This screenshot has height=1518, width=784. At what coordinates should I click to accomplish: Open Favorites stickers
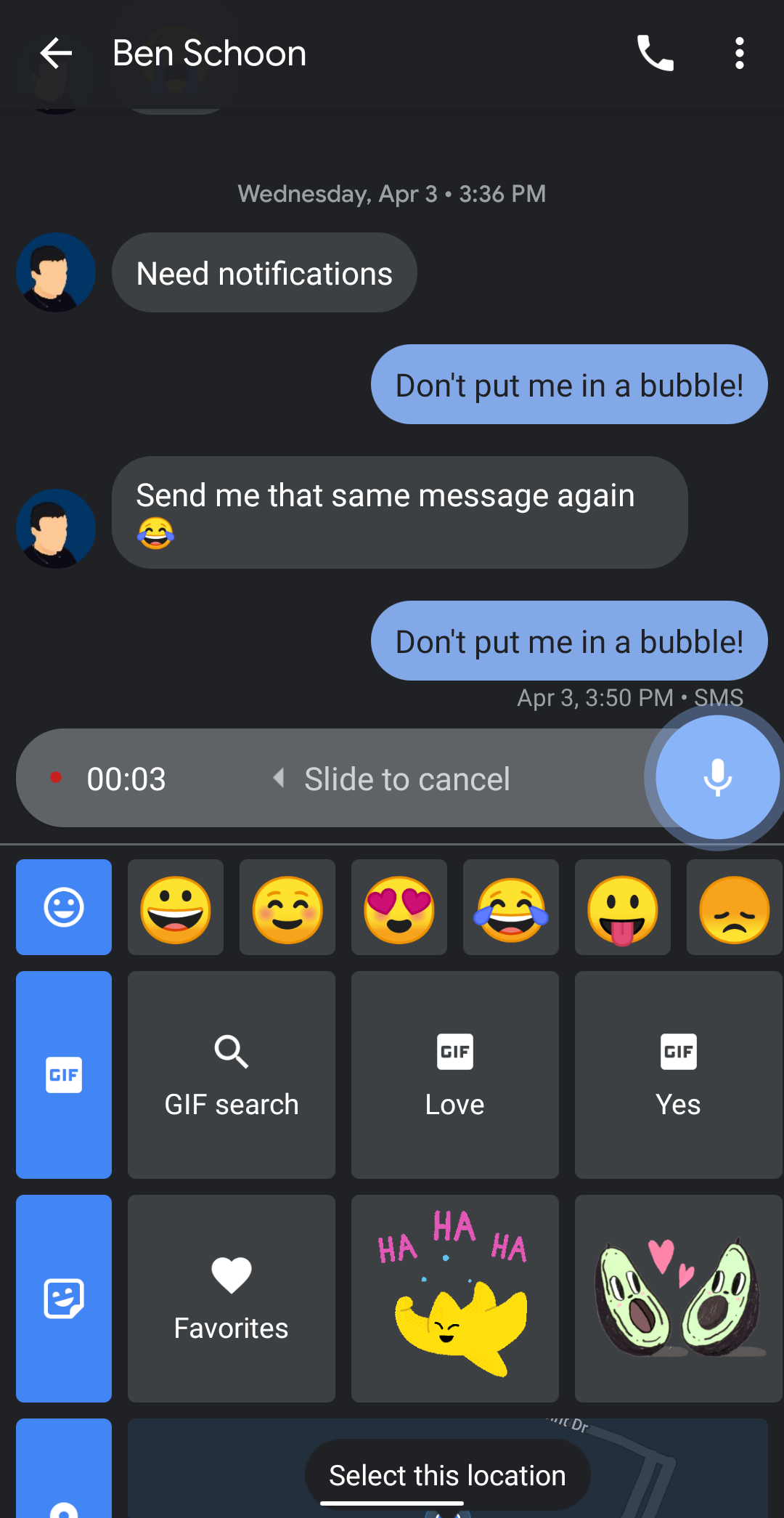232,1299
